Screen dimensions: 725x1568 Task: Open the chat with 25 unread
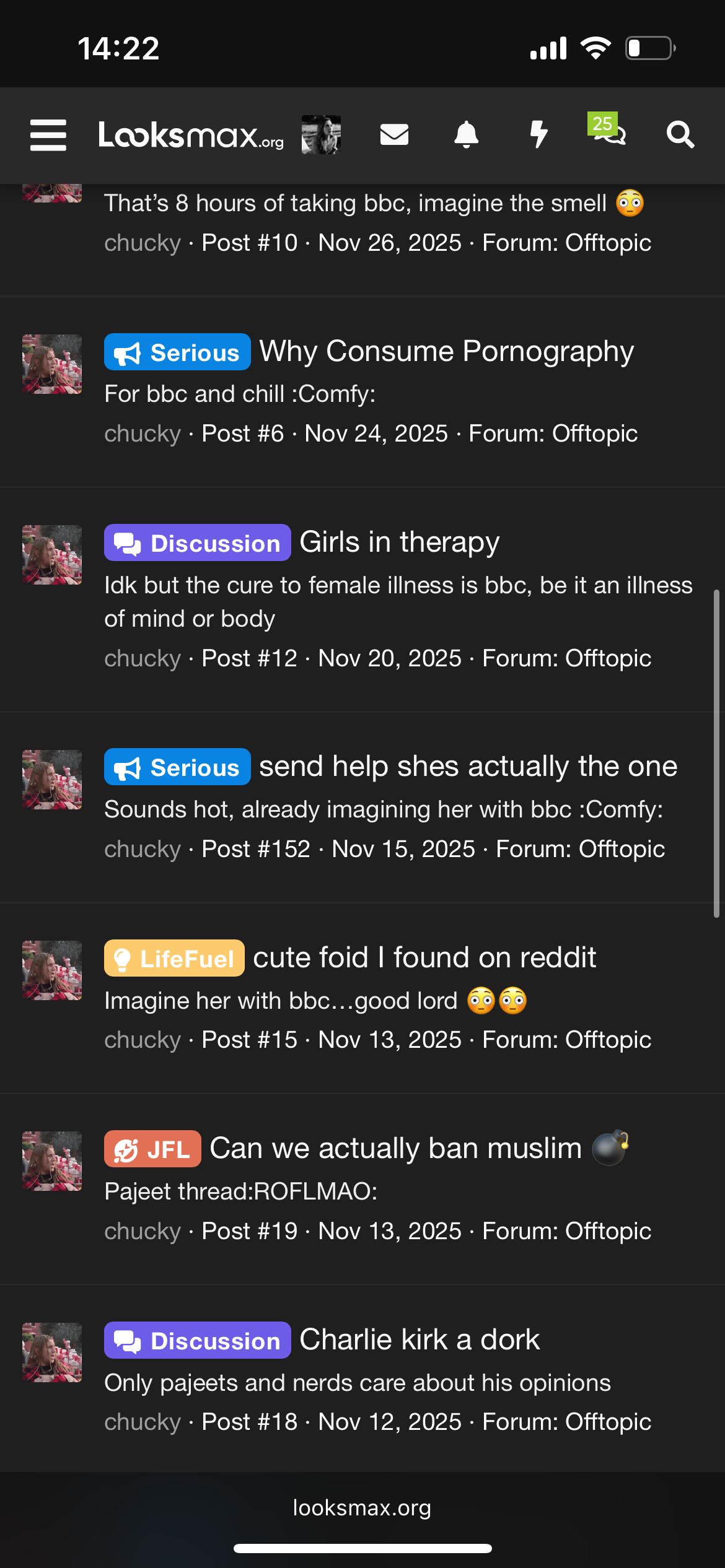[609, 131]
